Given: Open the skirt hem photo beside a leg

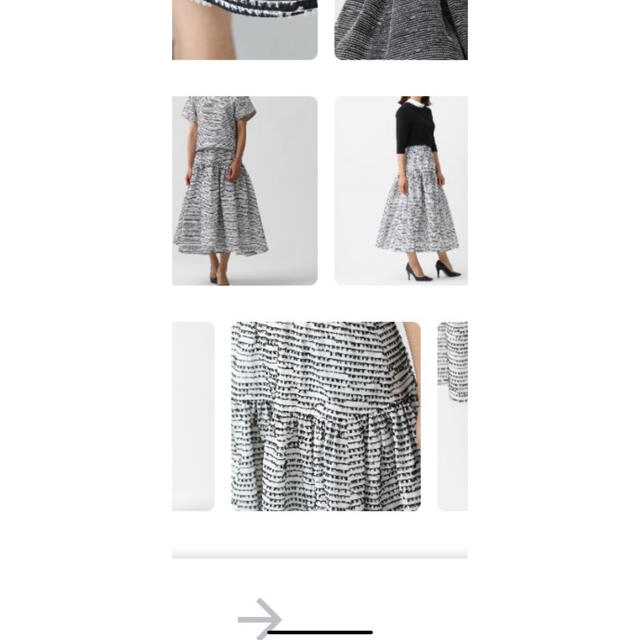Looking at the screenshot, I should pos(244,29).
